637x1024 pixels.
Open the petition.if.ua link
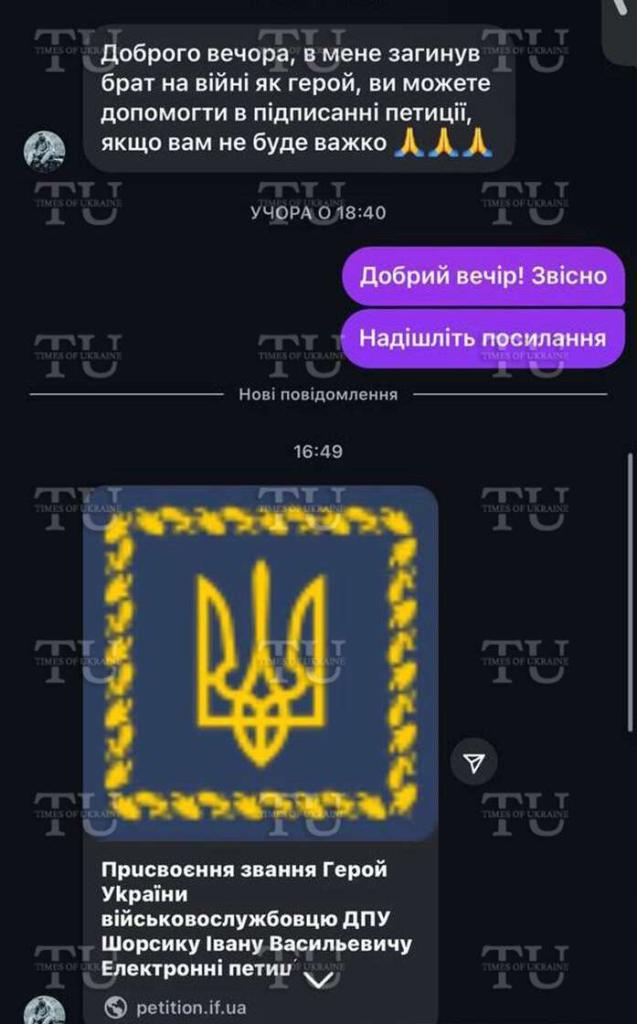(x=190, y=1006)
